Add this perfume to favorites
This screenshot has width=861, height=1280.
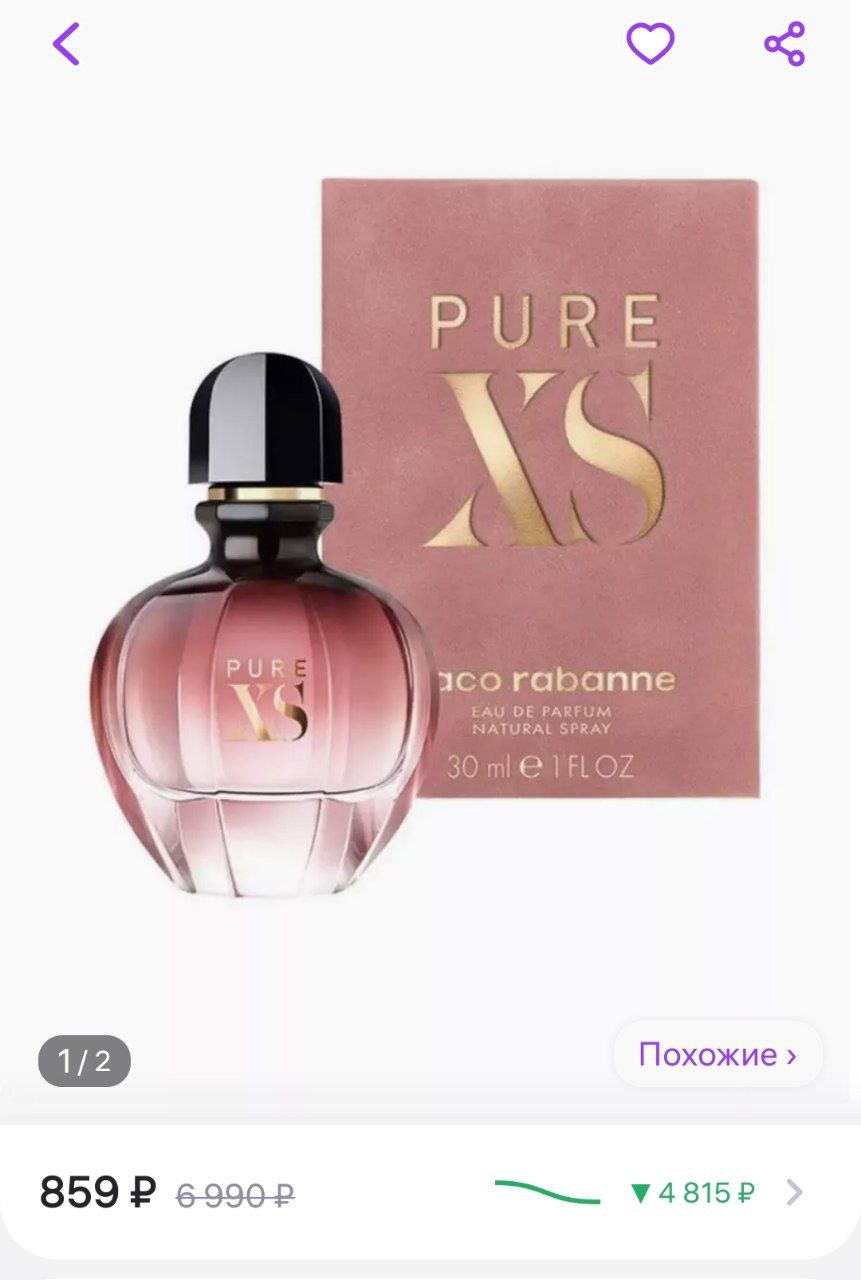tap(650, 45)
